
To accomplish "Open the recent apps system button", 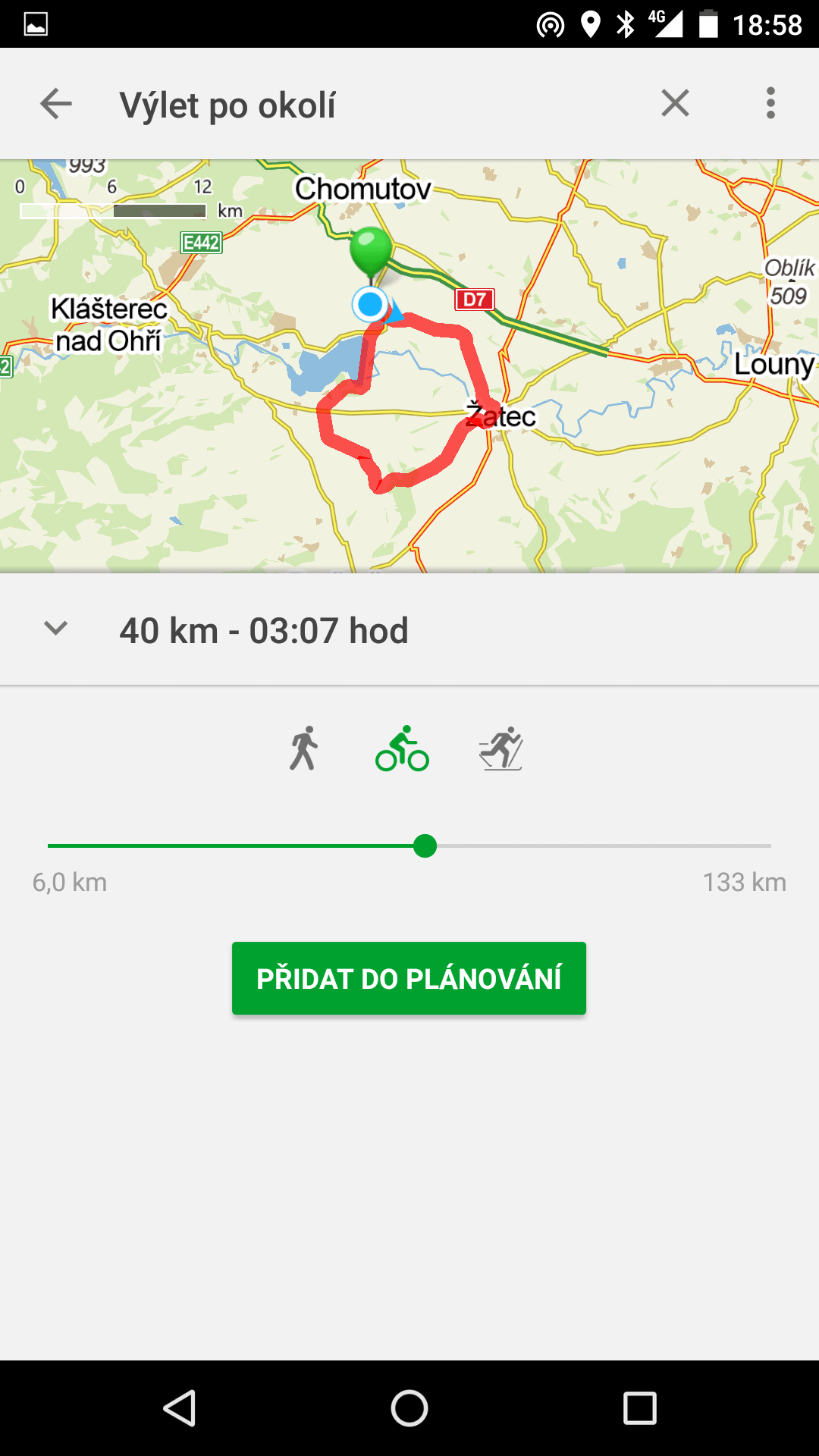I will [x=639, y=1408].
